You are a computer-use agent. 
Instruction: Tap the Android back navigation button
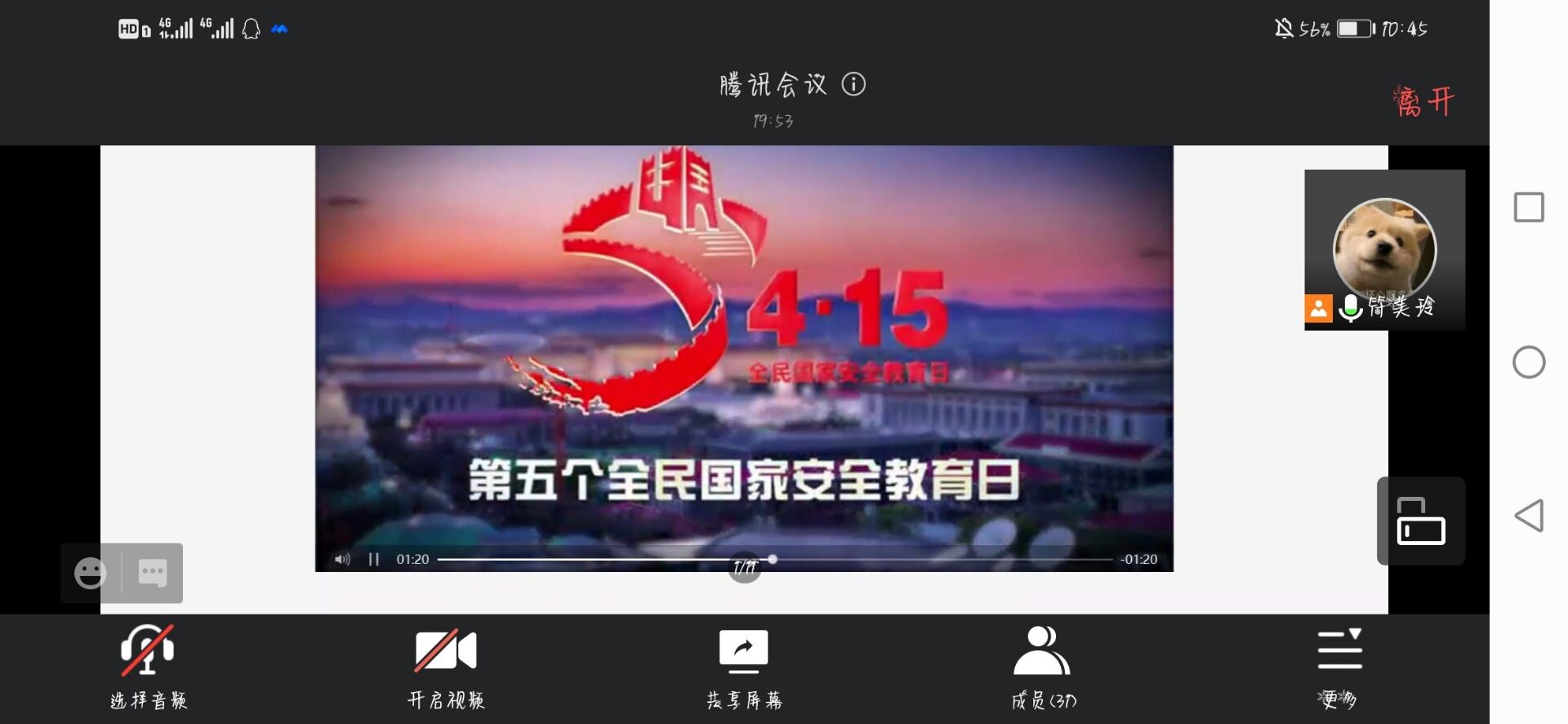(1529, 516)
